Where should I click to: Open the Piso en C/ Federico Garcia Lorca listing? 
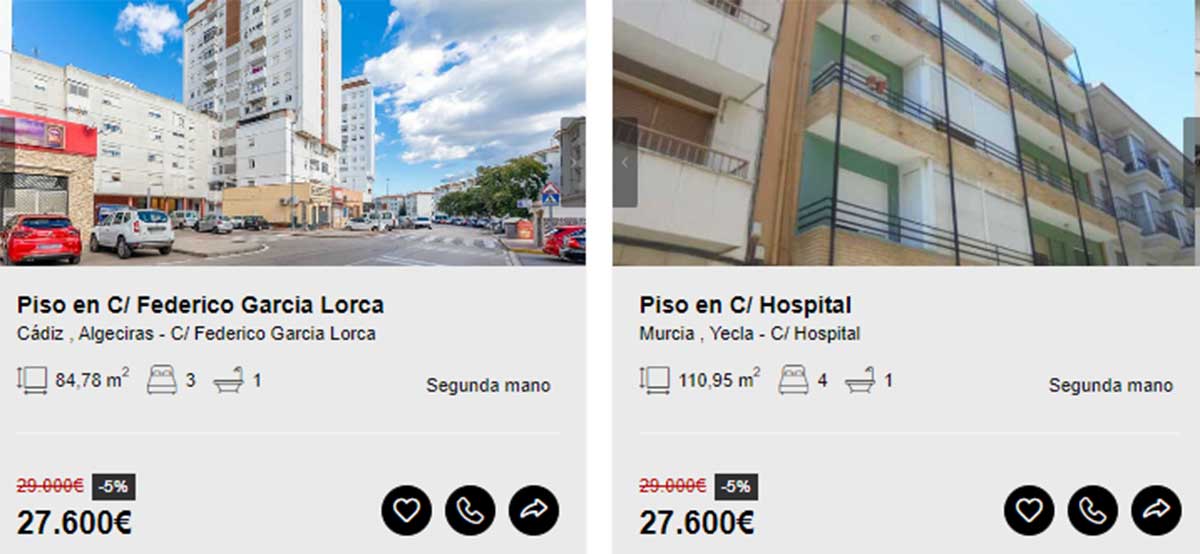click(200, 305)
